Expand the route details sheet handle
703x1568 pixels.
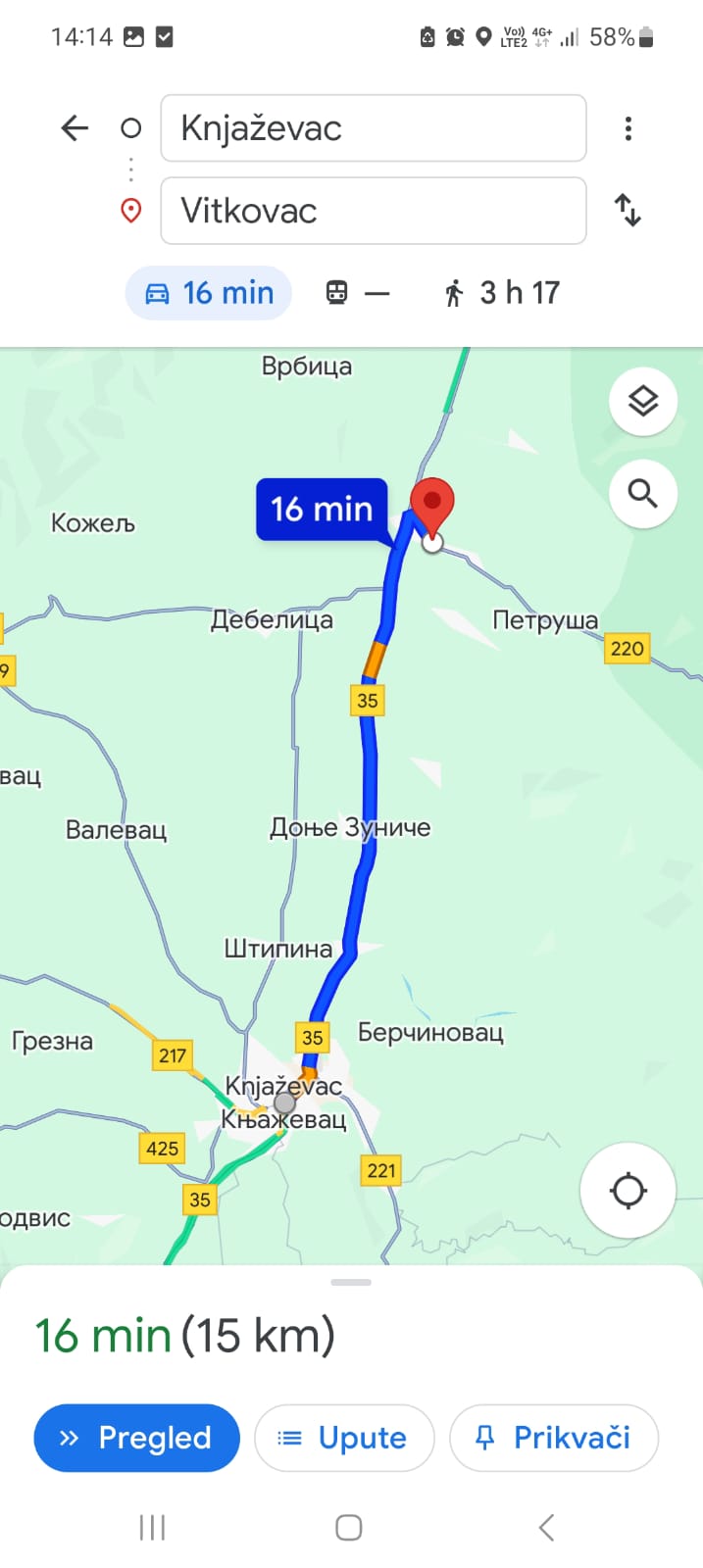(351, 1283)
